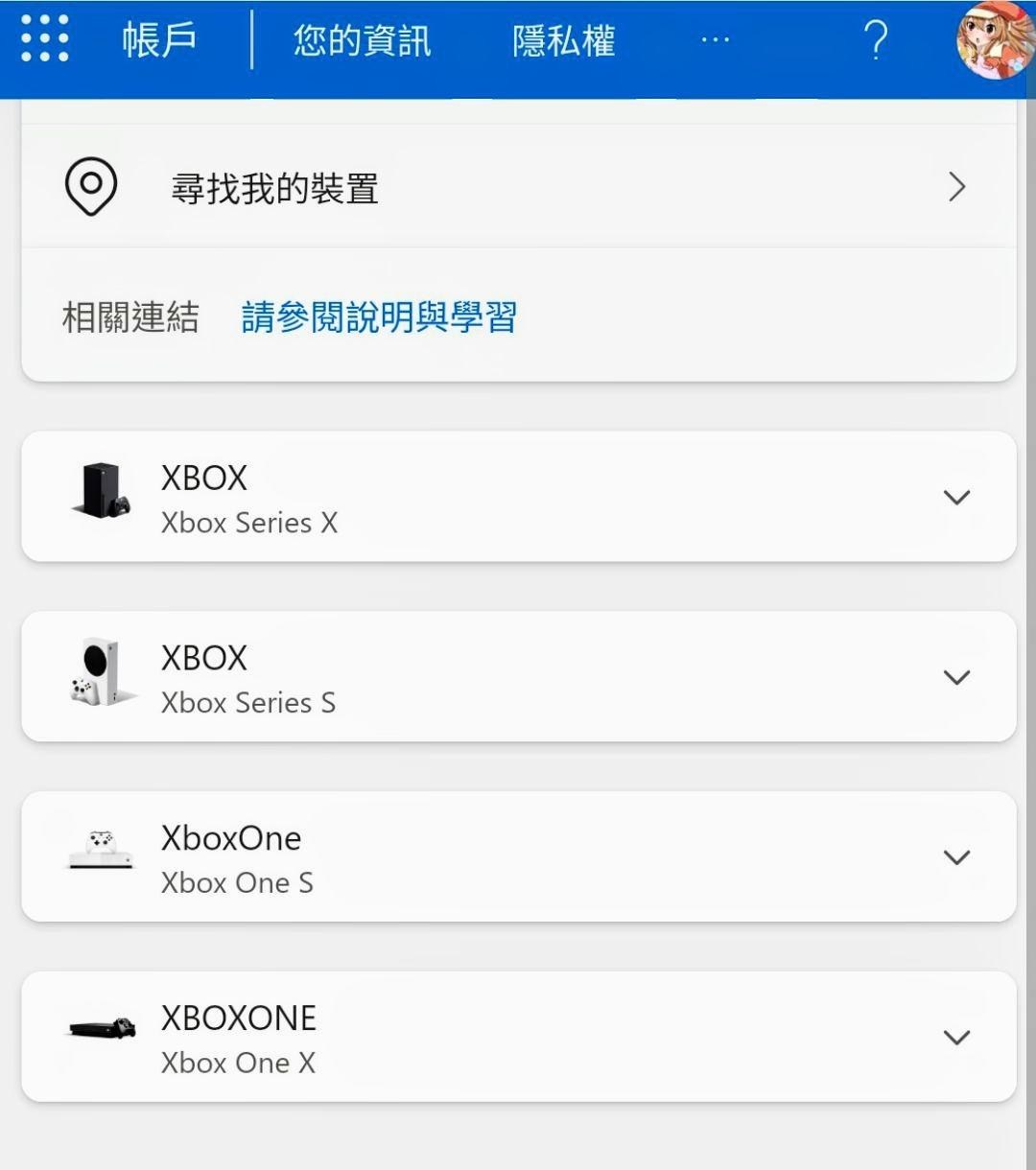Expand the Xbox Series S device card

tap(955, 676)
